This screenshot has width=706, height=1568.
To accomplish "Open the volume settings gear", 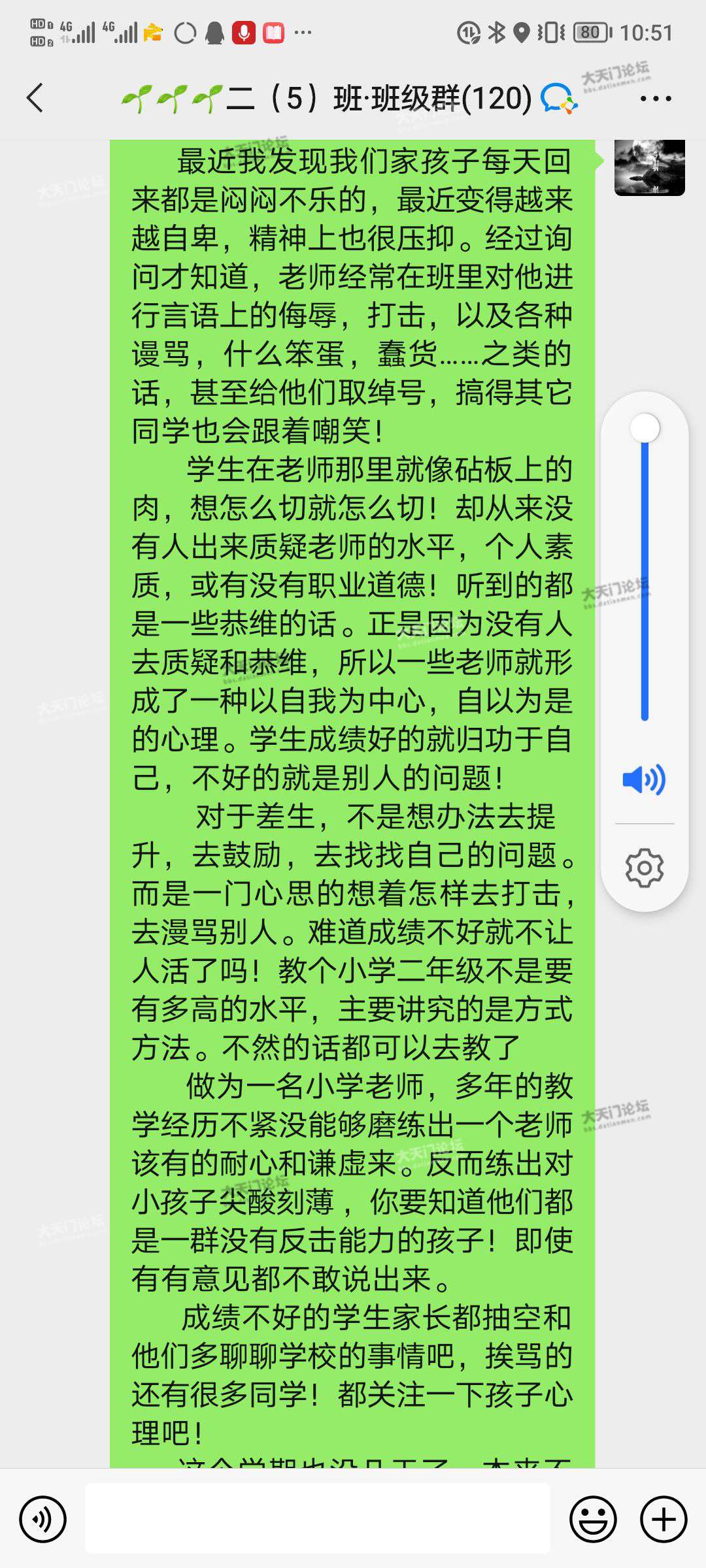I will pyautogui.click(x=644, y=868).
